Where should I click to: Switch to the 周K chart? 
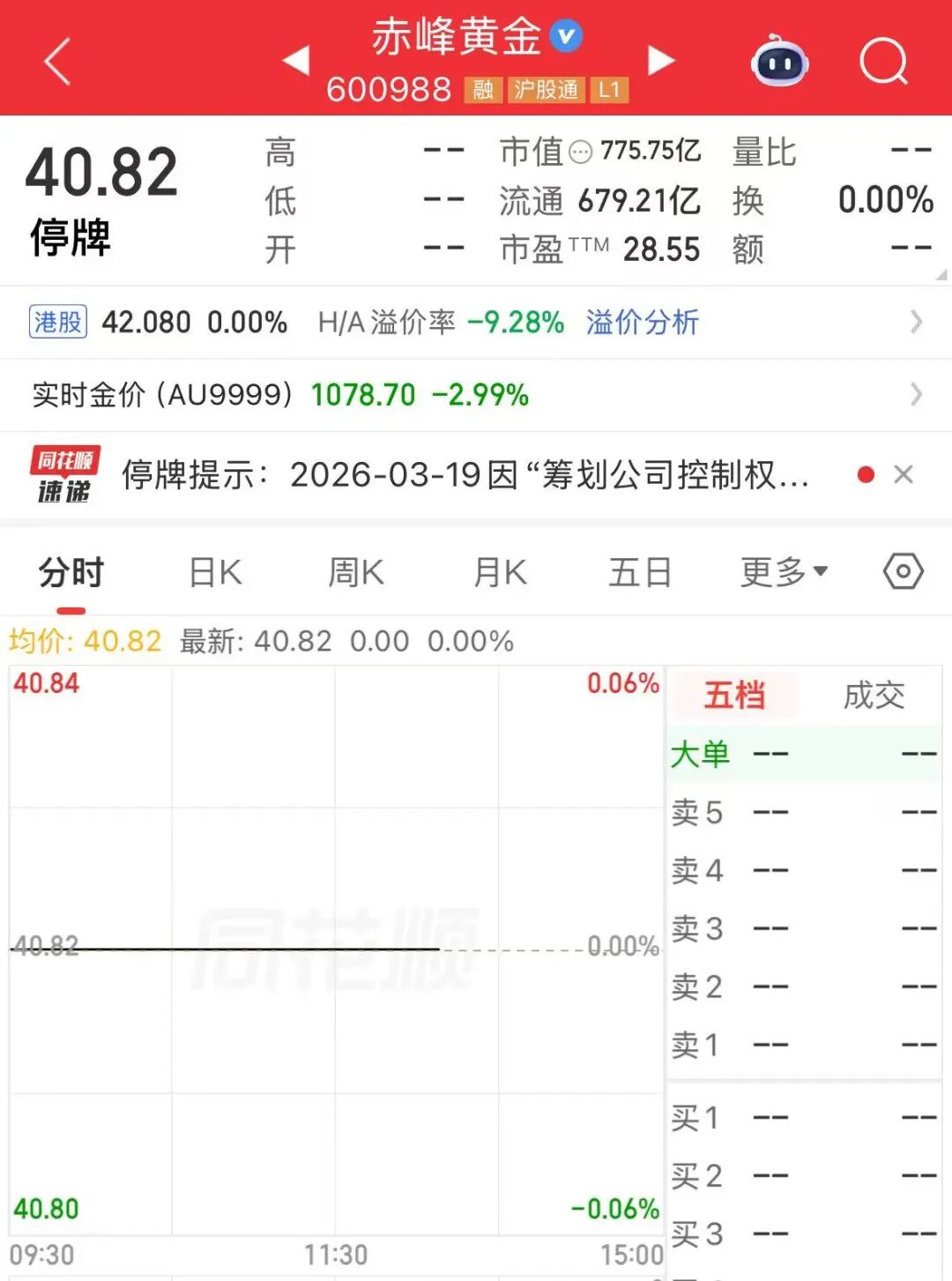point(356,573)
